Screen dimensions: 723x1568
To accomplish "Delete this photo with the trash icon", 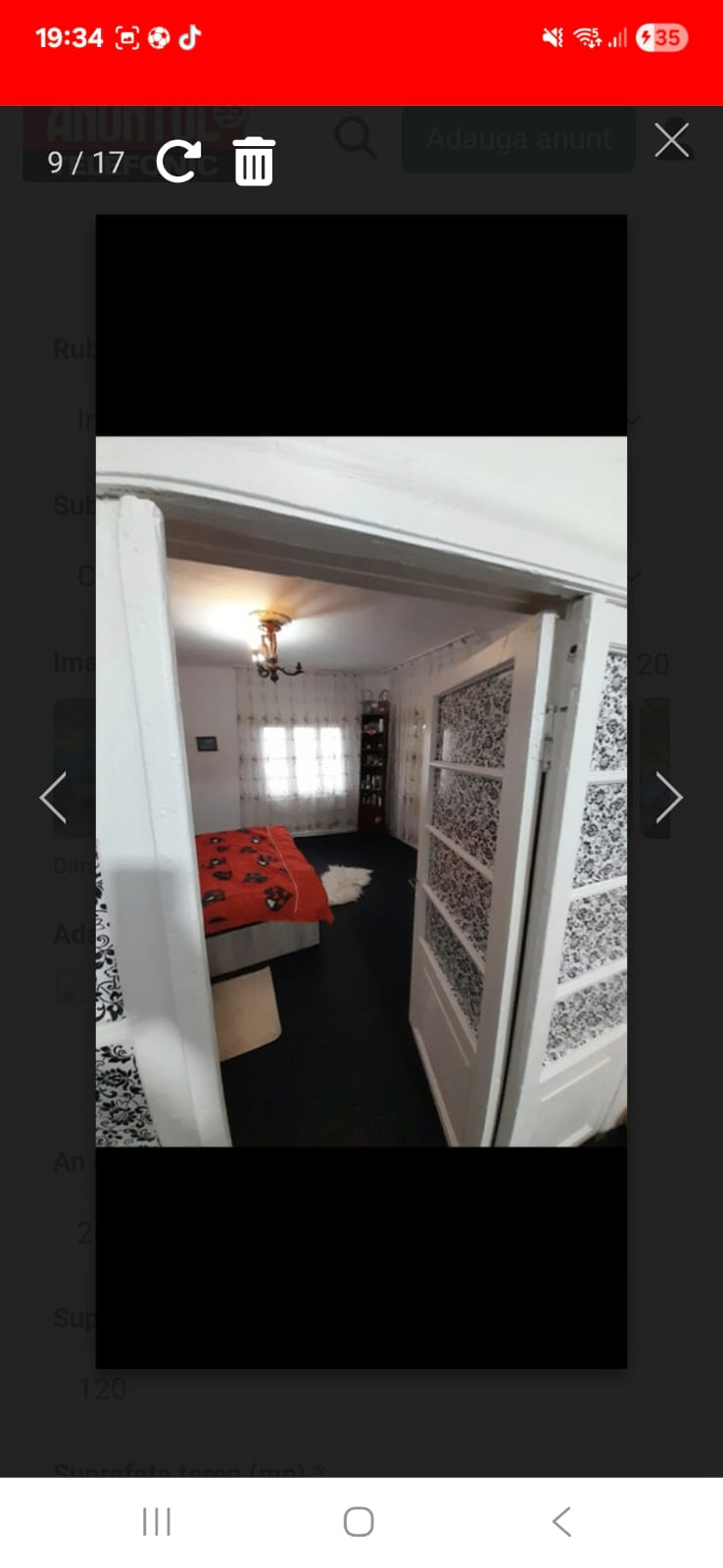I will click(x=254, y=161).
